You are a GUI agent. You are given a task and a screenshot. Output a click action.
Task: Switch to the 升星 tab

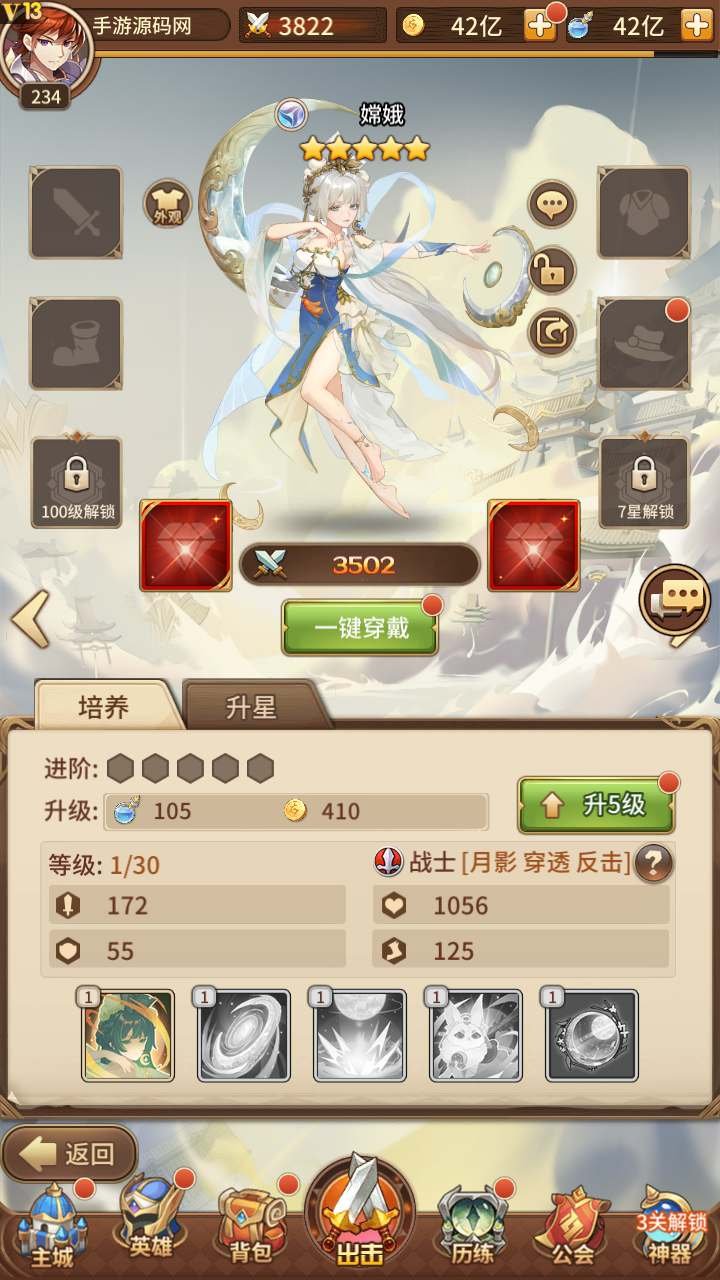tap(253, 707)
